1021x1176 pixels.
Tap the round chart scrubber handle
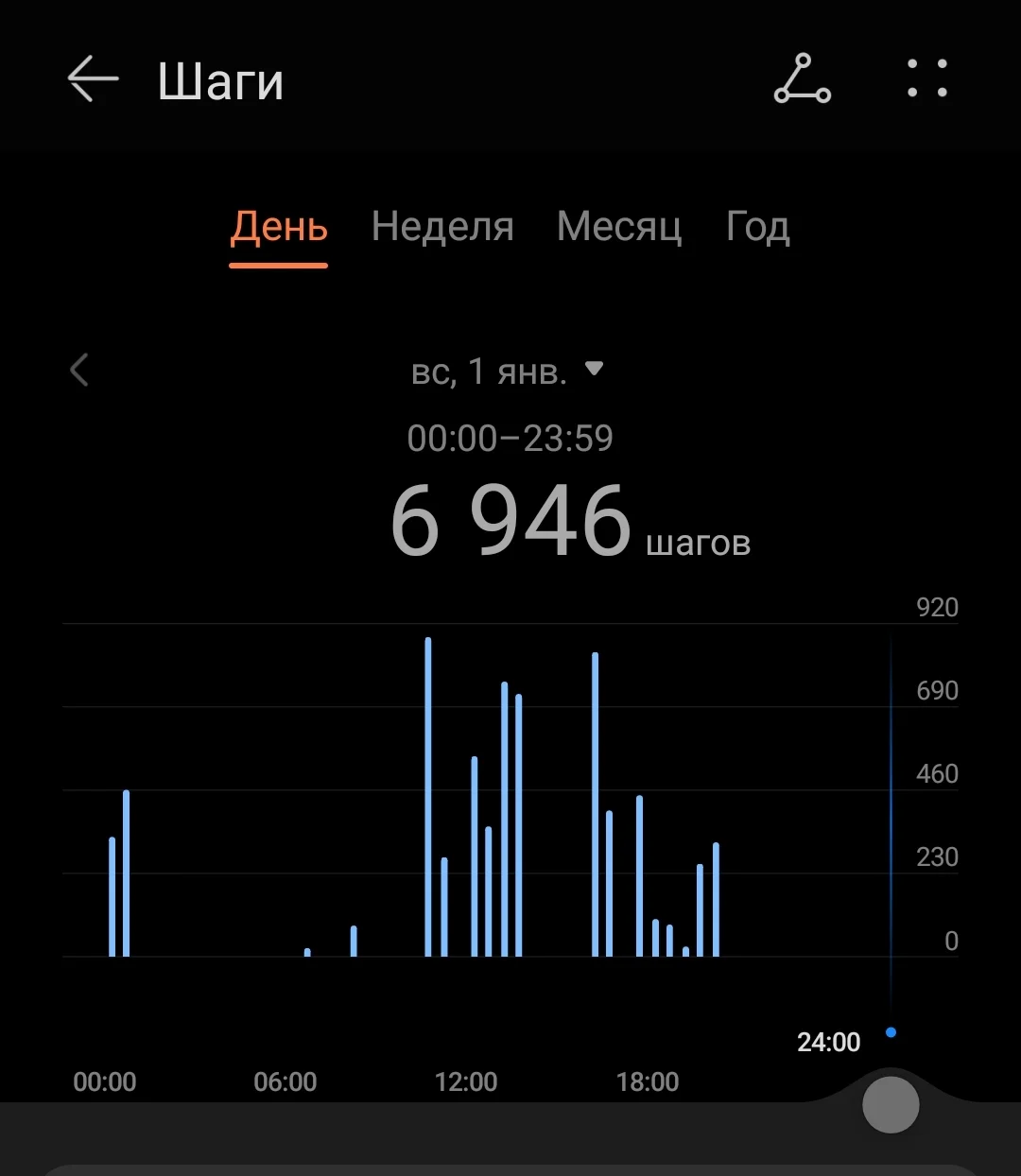(891, 1103)
